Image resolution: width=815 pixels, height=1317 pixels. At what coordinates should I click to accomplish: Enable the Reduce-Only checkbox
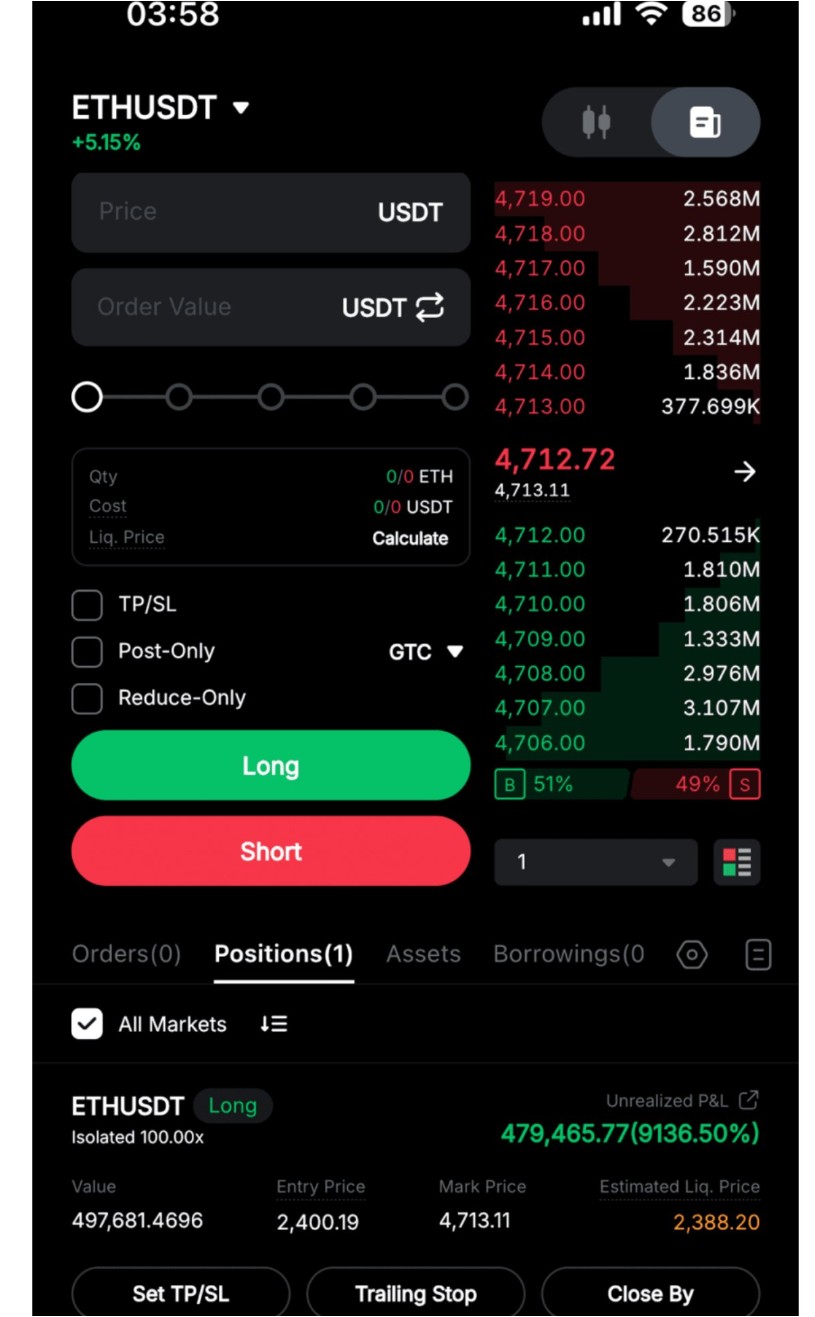pyautogui.click(x=87, y=698)
